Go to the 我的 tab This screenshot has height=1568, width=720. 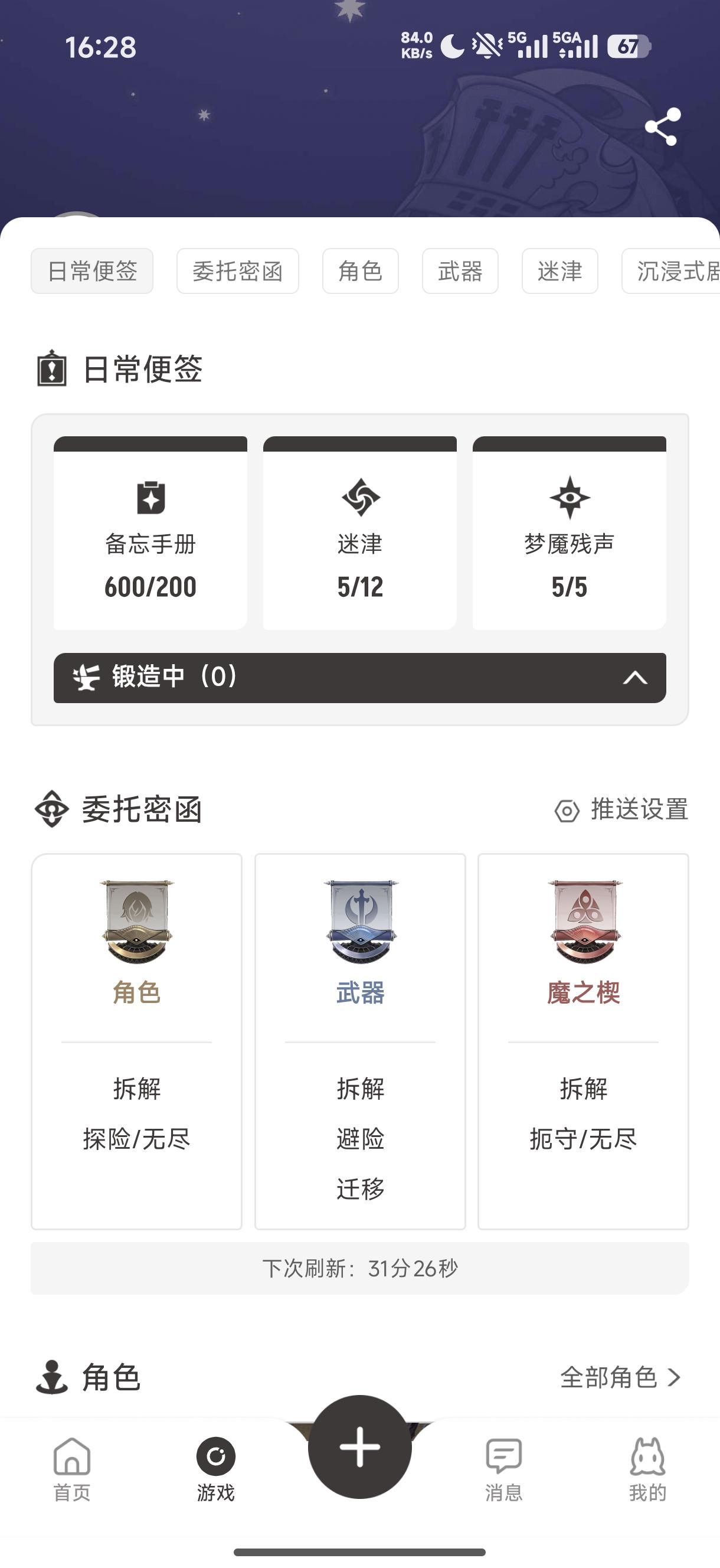[647, 1468]
